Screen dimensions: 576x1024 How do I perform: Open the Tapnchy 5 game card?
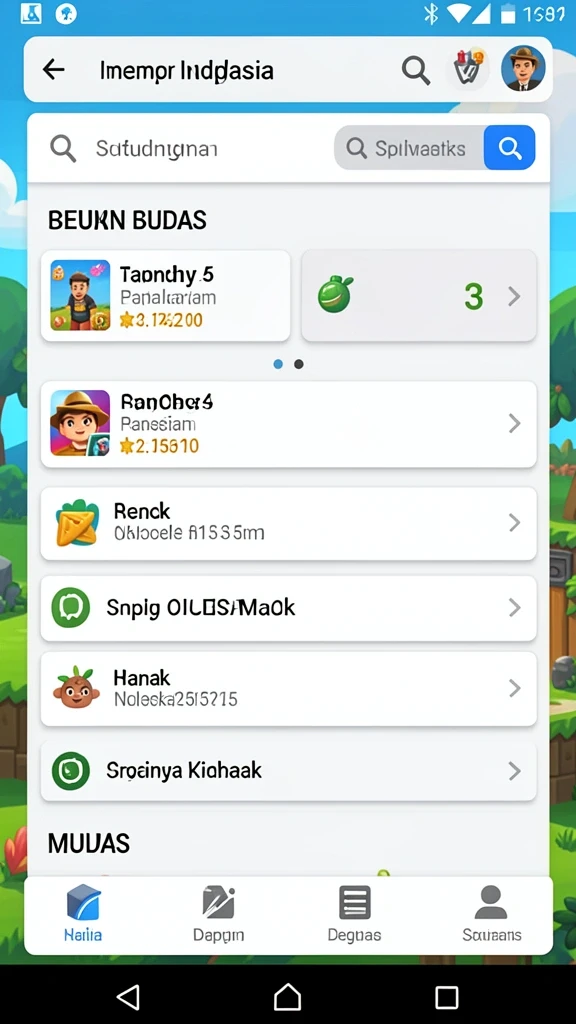165,296
